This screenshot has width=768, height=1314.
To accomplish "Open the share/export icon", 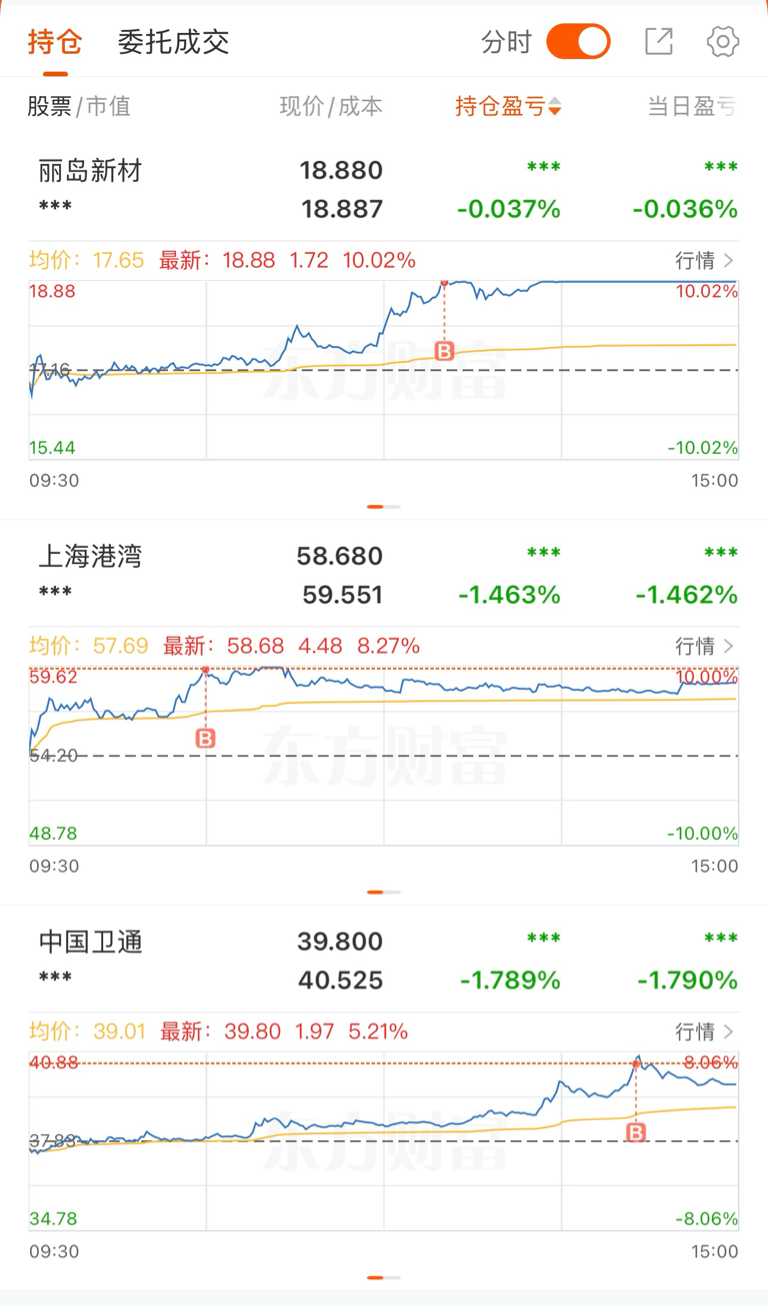I will pyautogui.click(x=659, y=41).
